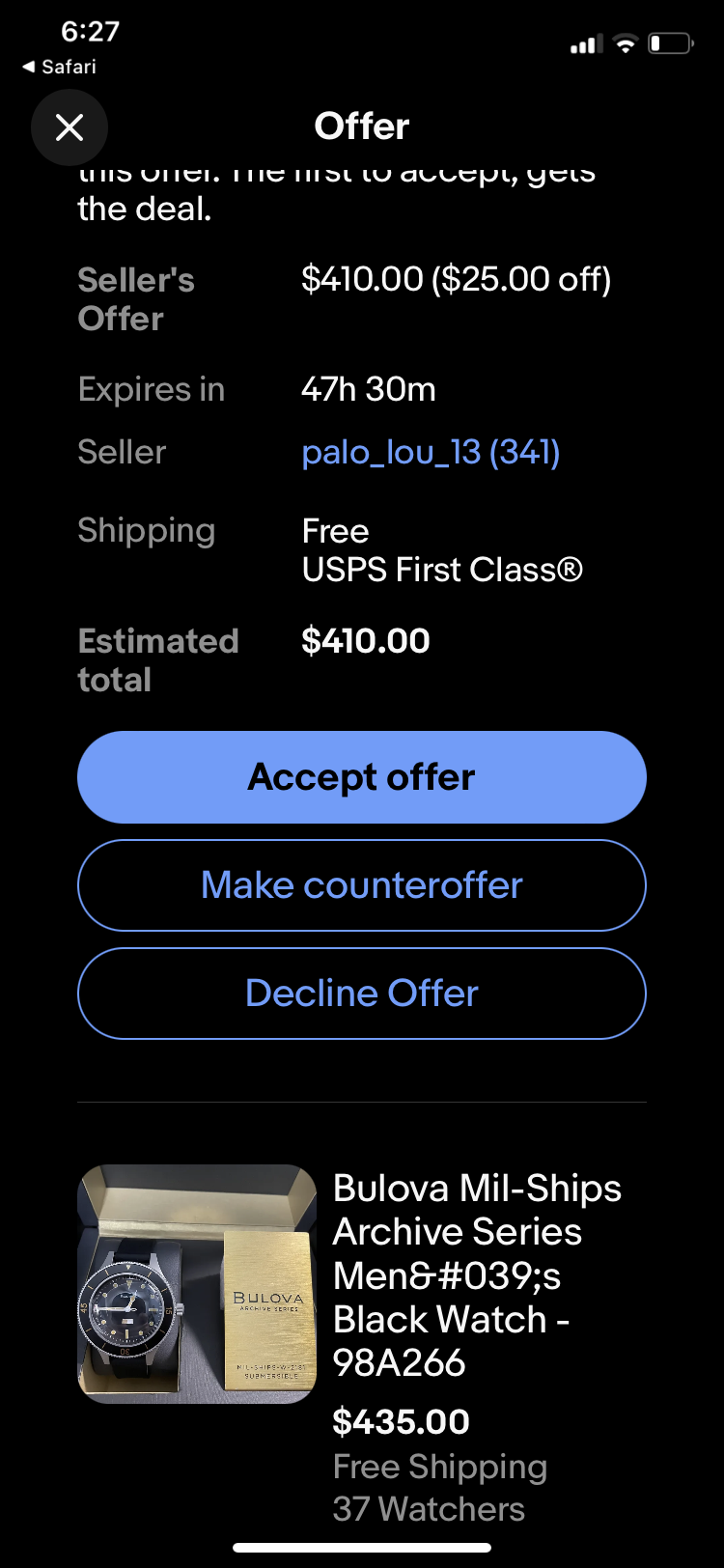The image size is (724, 1568).
Task: Accept the seller's $410.00 offer
Action: pos(362,777)
